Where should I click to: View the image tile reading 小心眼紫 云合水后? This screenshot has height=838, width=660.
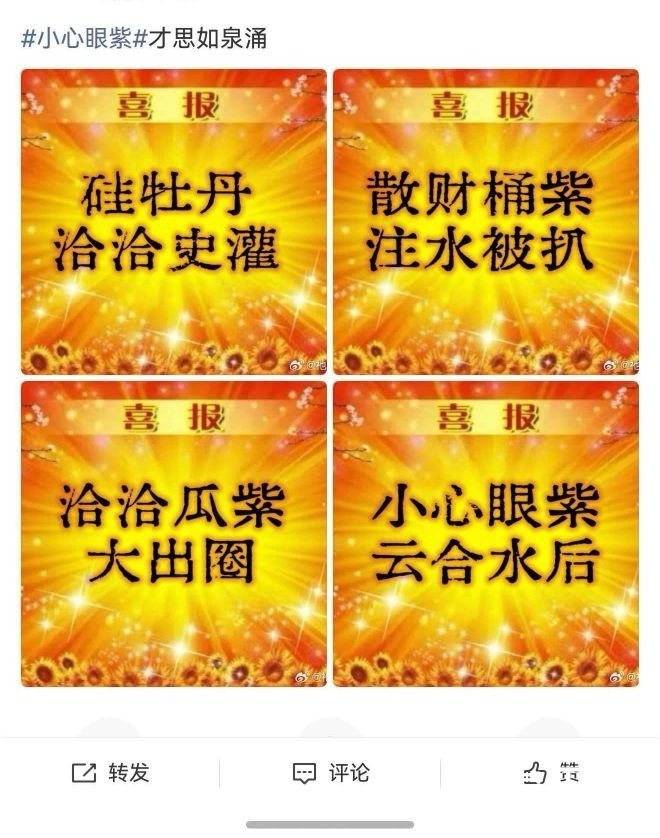click(486, 534)
